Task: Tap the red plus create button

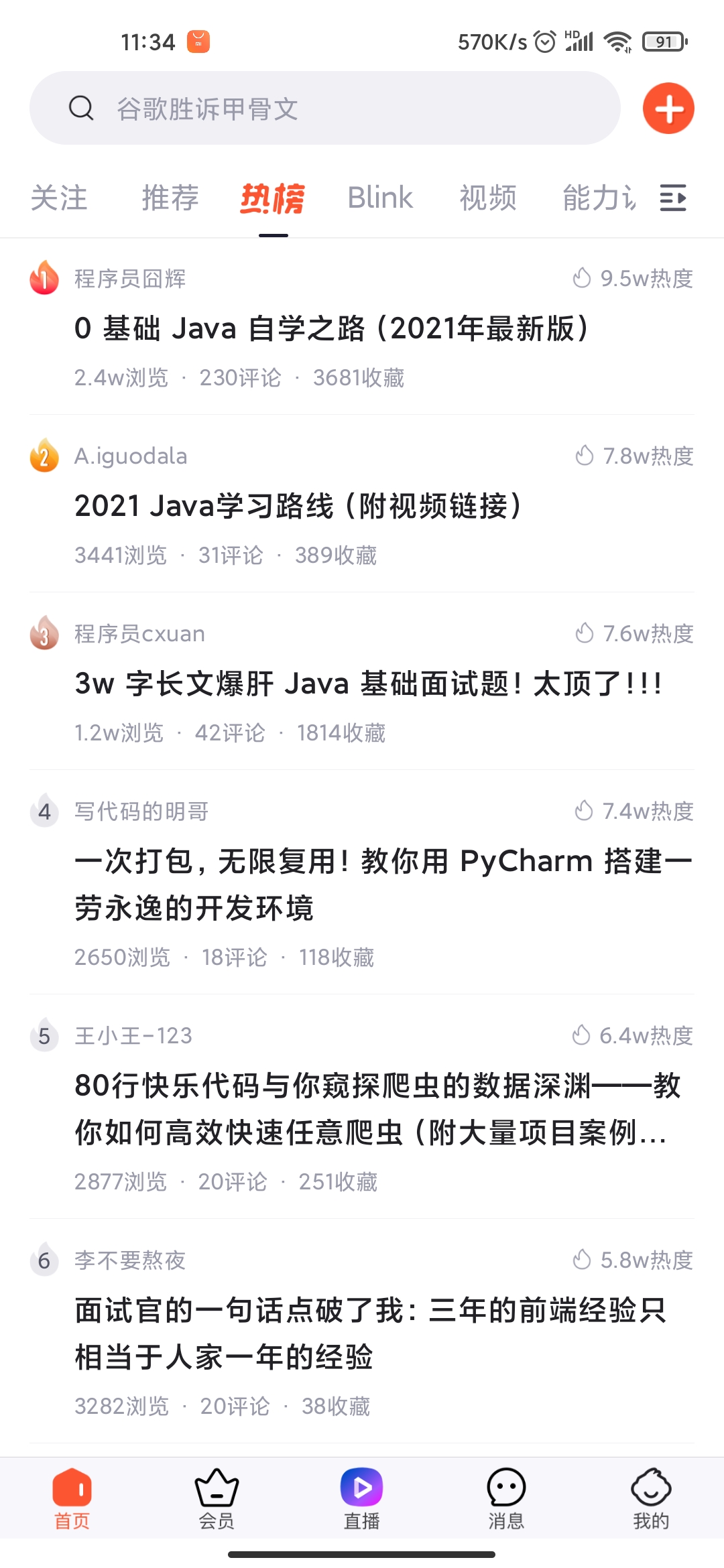Action: (x=668, y=109)
